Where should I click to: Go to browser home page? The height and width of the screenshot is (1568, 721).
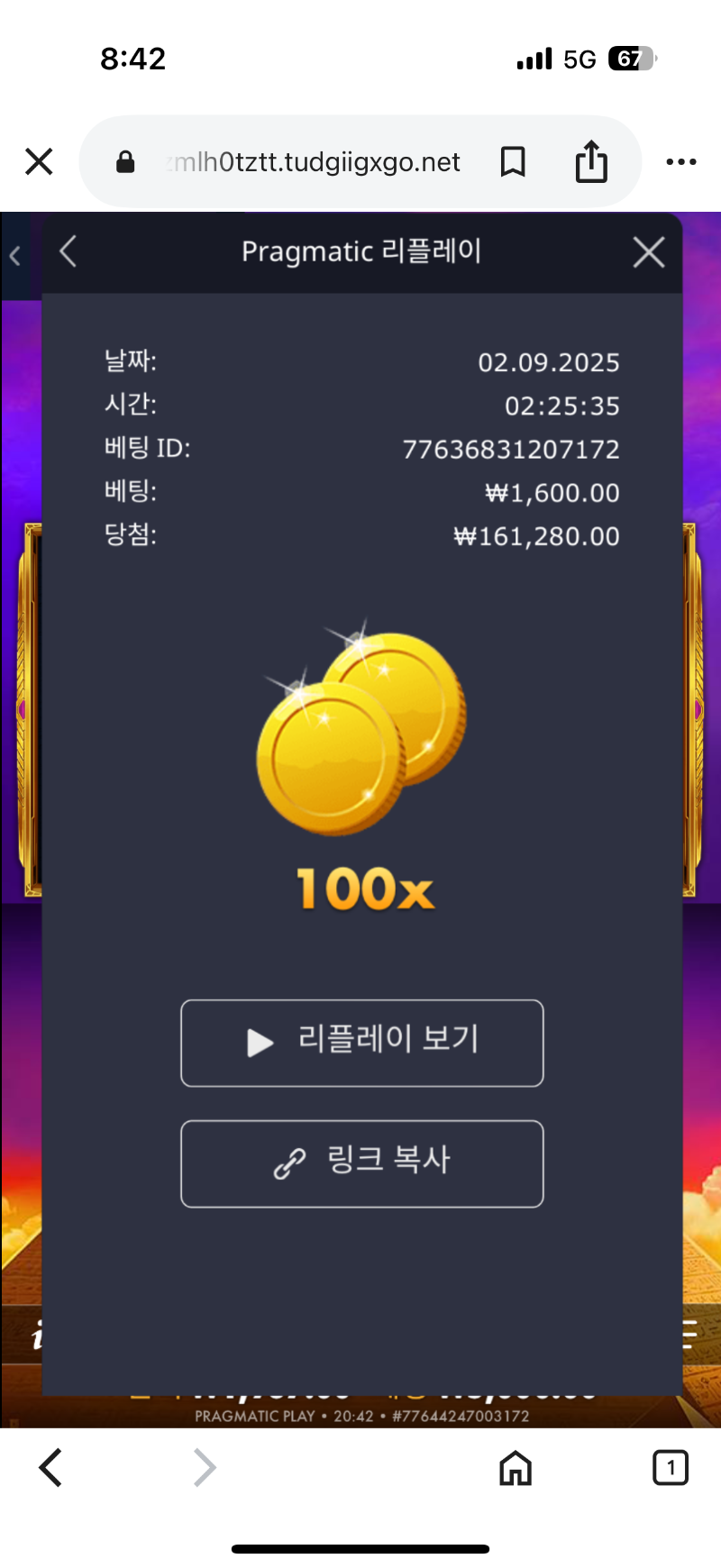pyautogui.click(x=516, y=1468)
